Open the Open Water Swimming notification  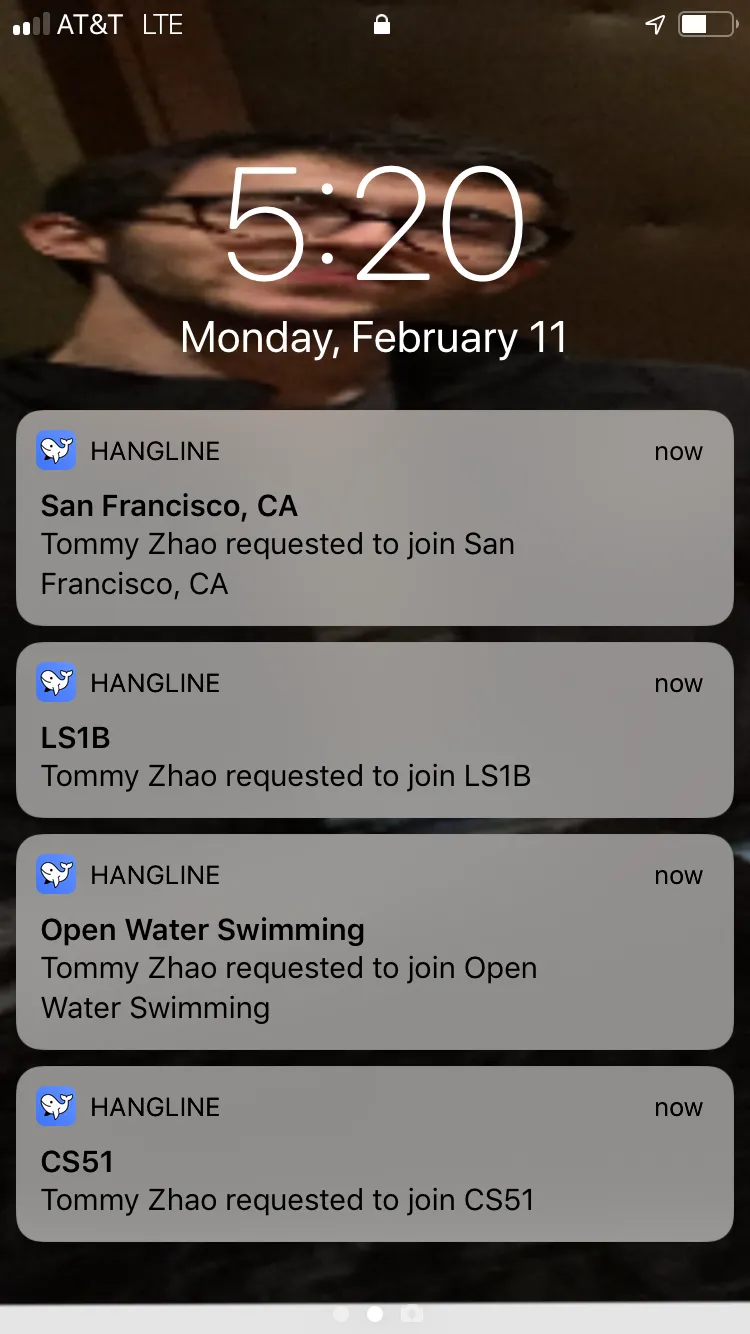[375, 940]
